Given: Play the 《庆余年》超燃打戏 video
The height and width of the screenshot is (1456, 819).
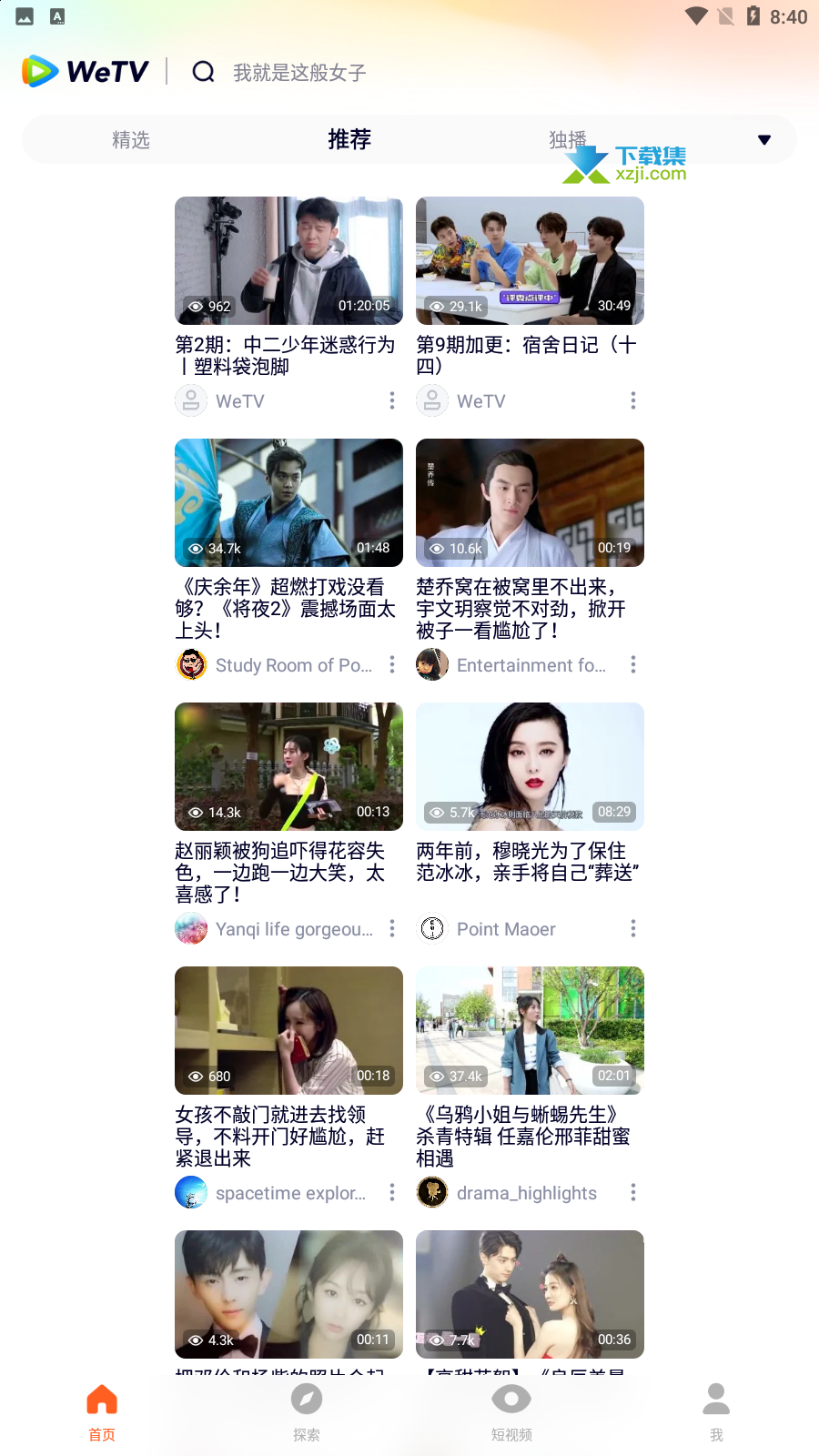Looking at the screenshot, I should point(288,502).
